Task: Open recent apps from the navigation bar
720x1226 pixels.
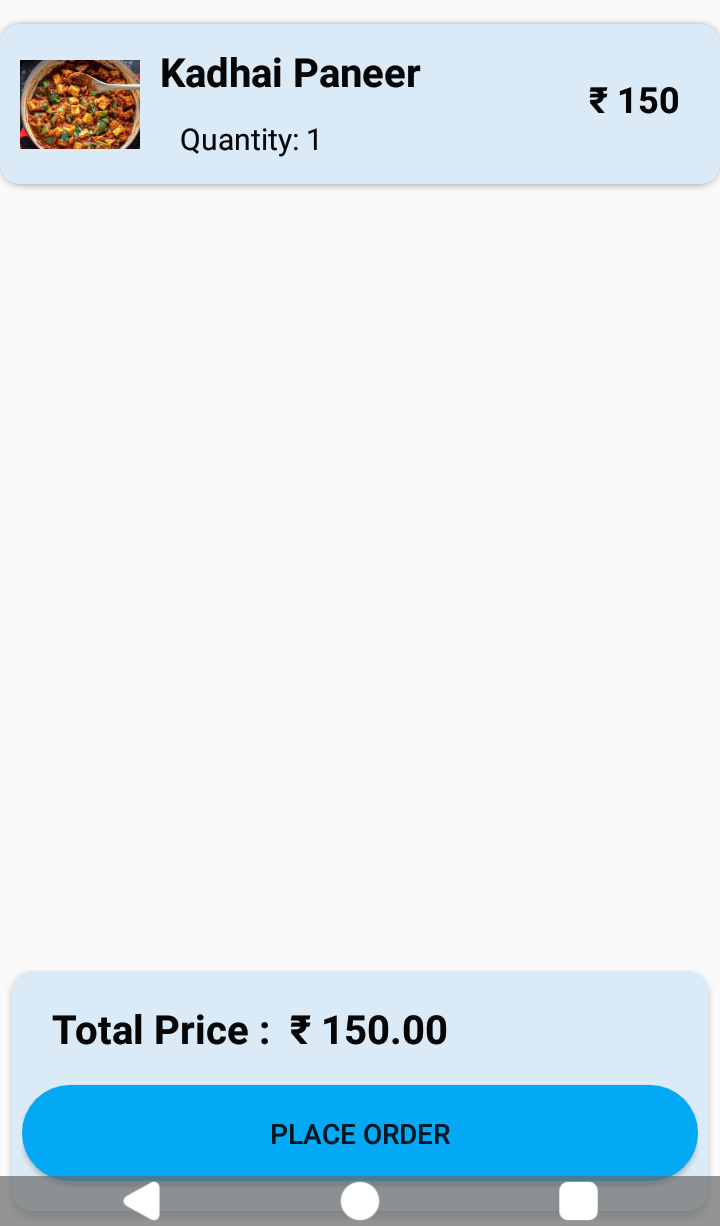Action: (577, 1201)
